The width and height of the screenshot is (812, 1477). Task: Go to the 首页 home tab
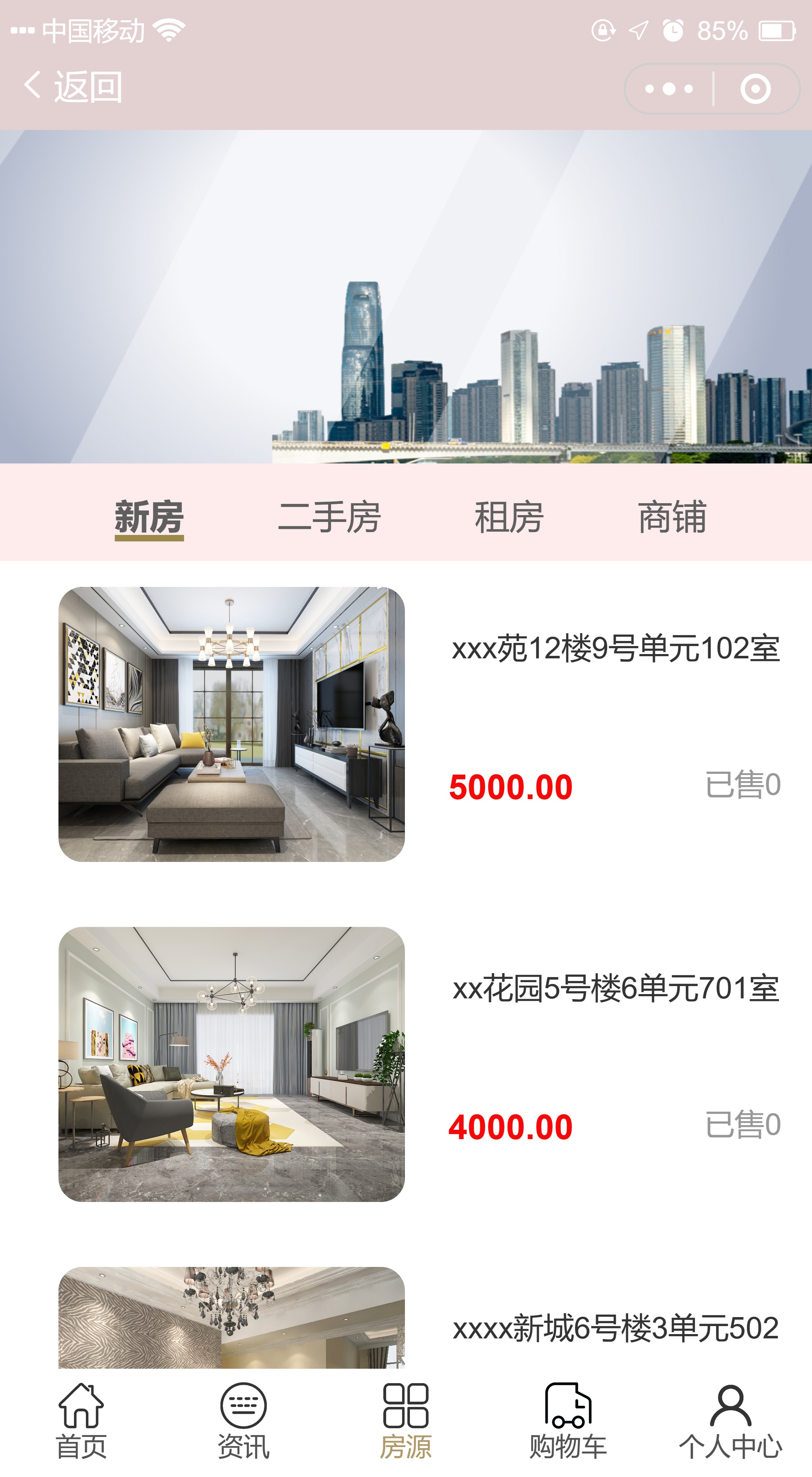point(81,1421)
